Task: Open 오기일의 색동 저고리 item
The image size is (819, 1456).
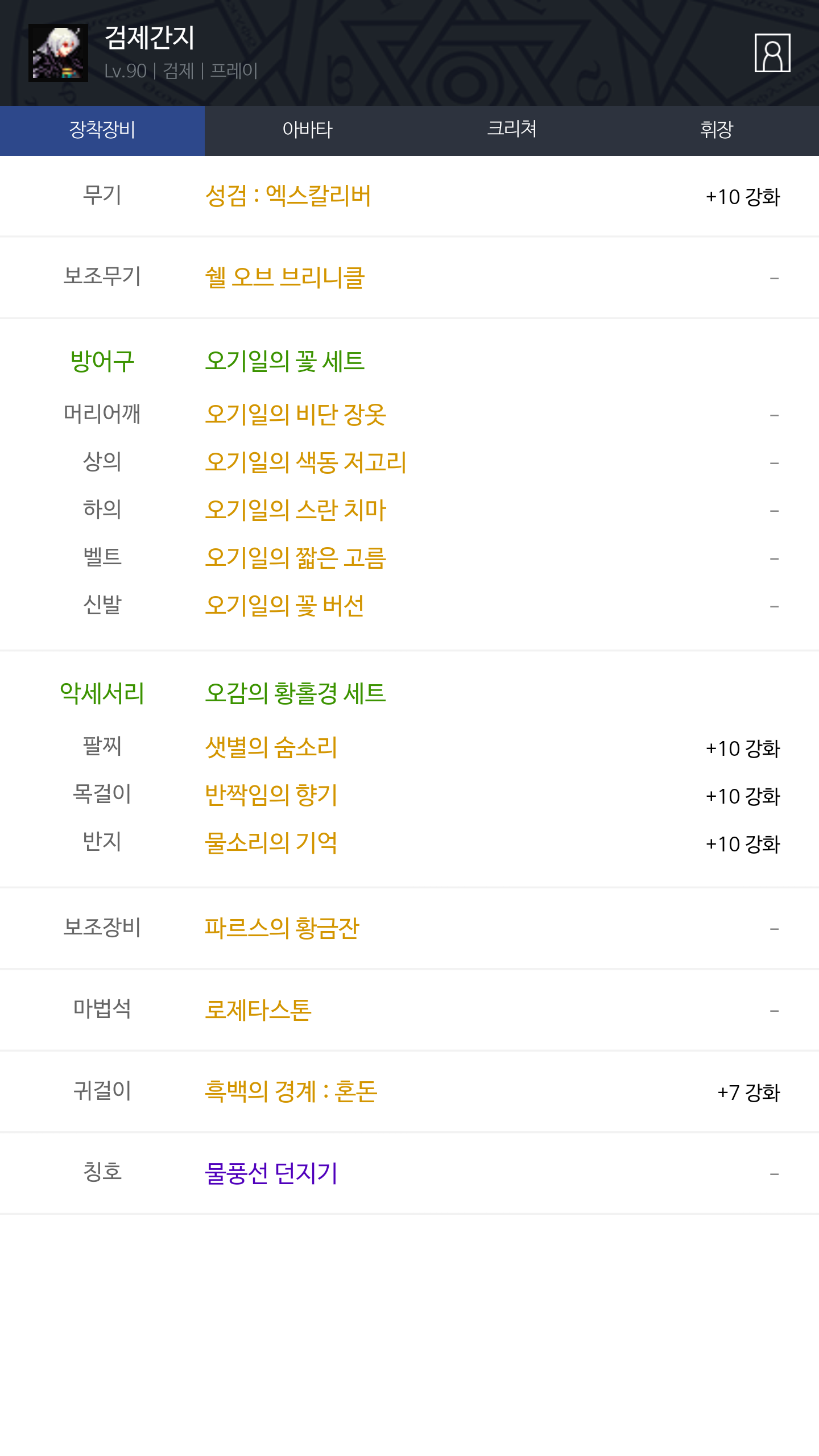Action: [306, 462]
